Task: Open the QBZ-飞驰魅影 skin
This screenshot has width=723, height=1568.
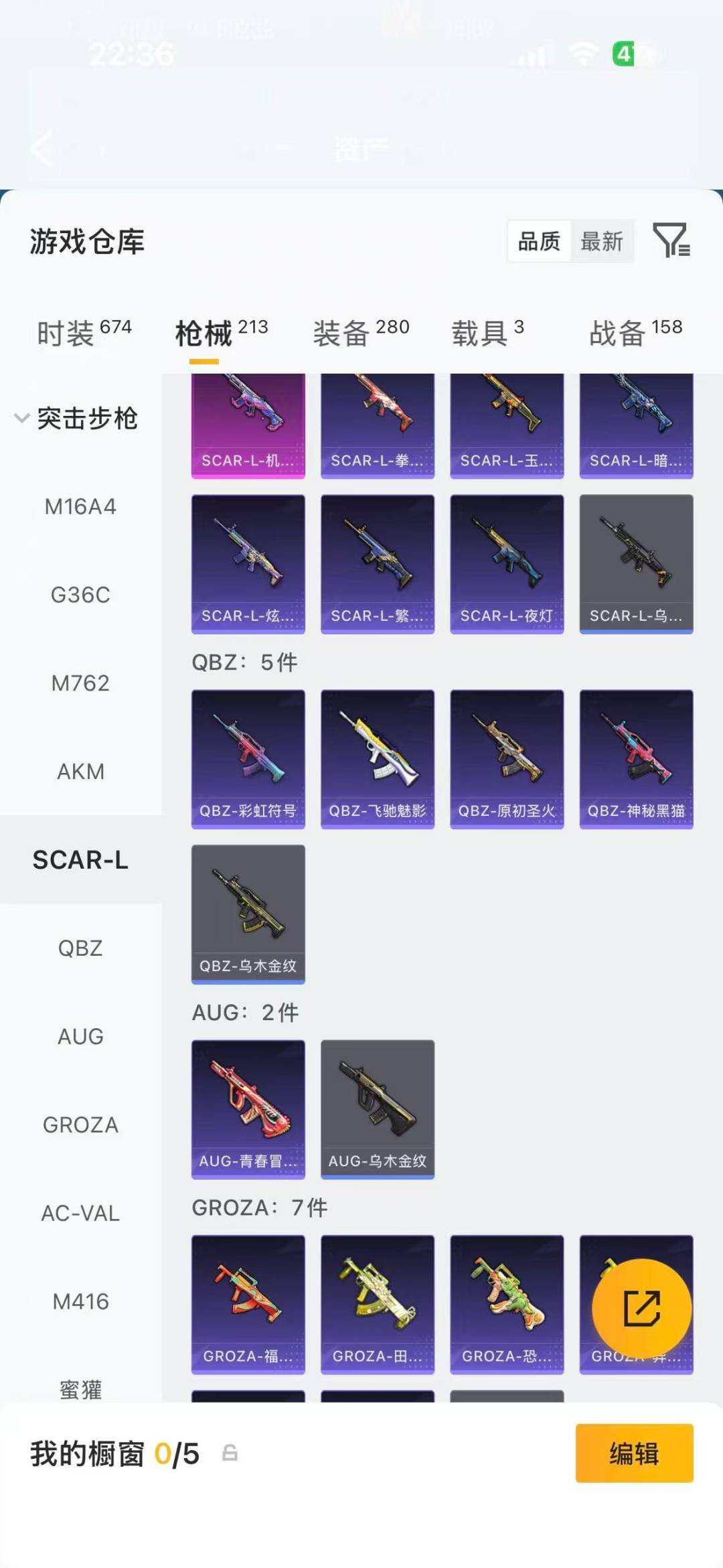Action: coord(378,759)
